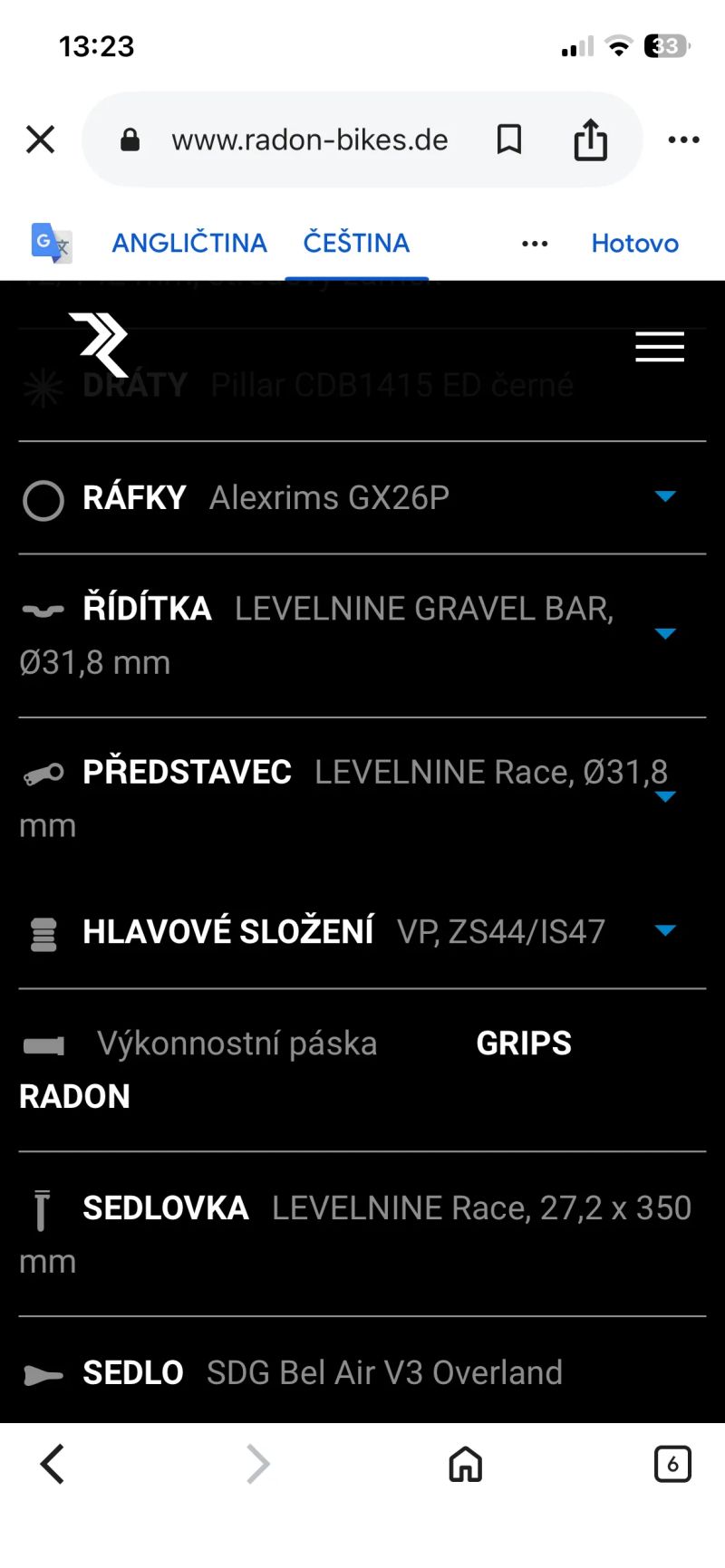Screen dimensions: 725x1568
Task: Click the ŘÍDÍTKA handlebar icon
Action: tap(42, 609)
